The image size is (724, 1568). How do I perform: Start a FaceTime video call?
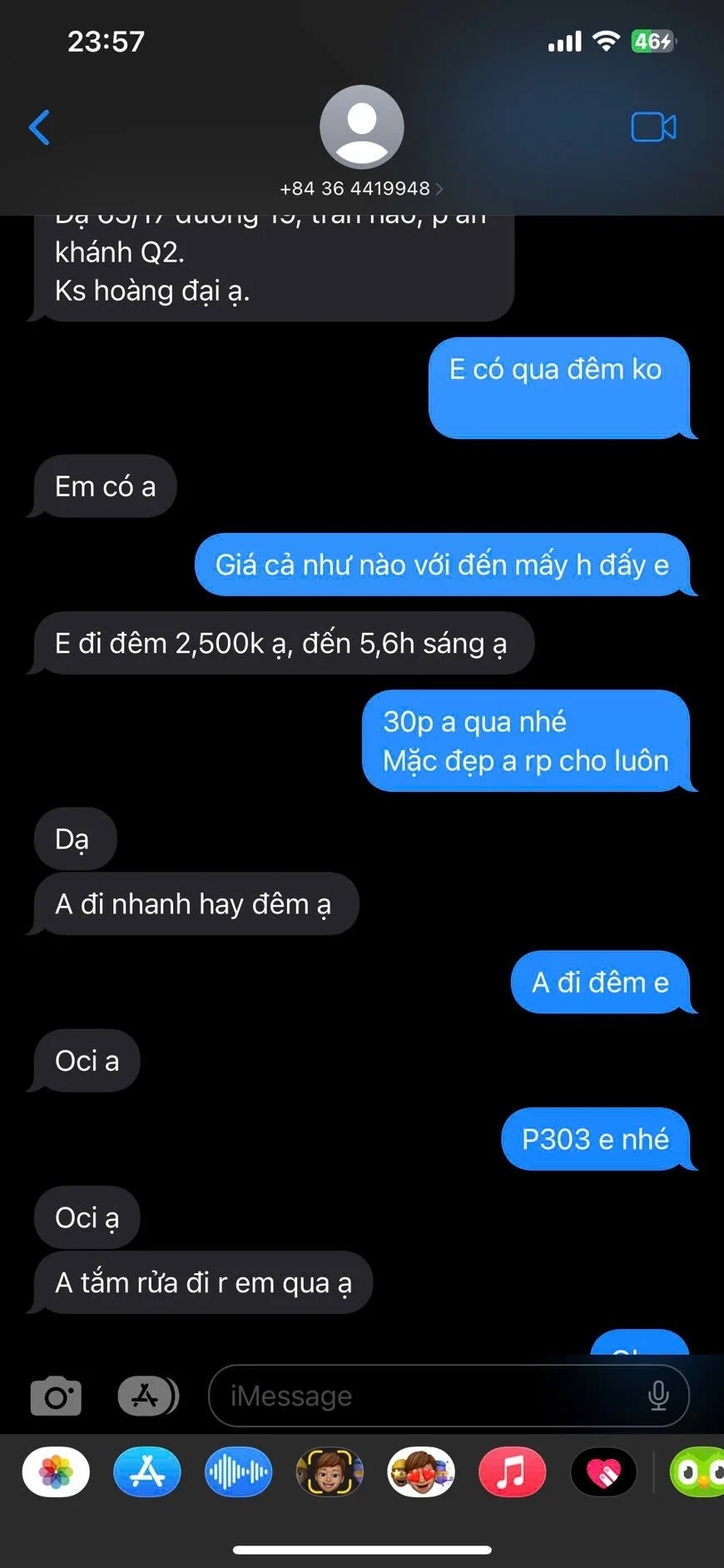pyautogui.click(x=653, y=127)
